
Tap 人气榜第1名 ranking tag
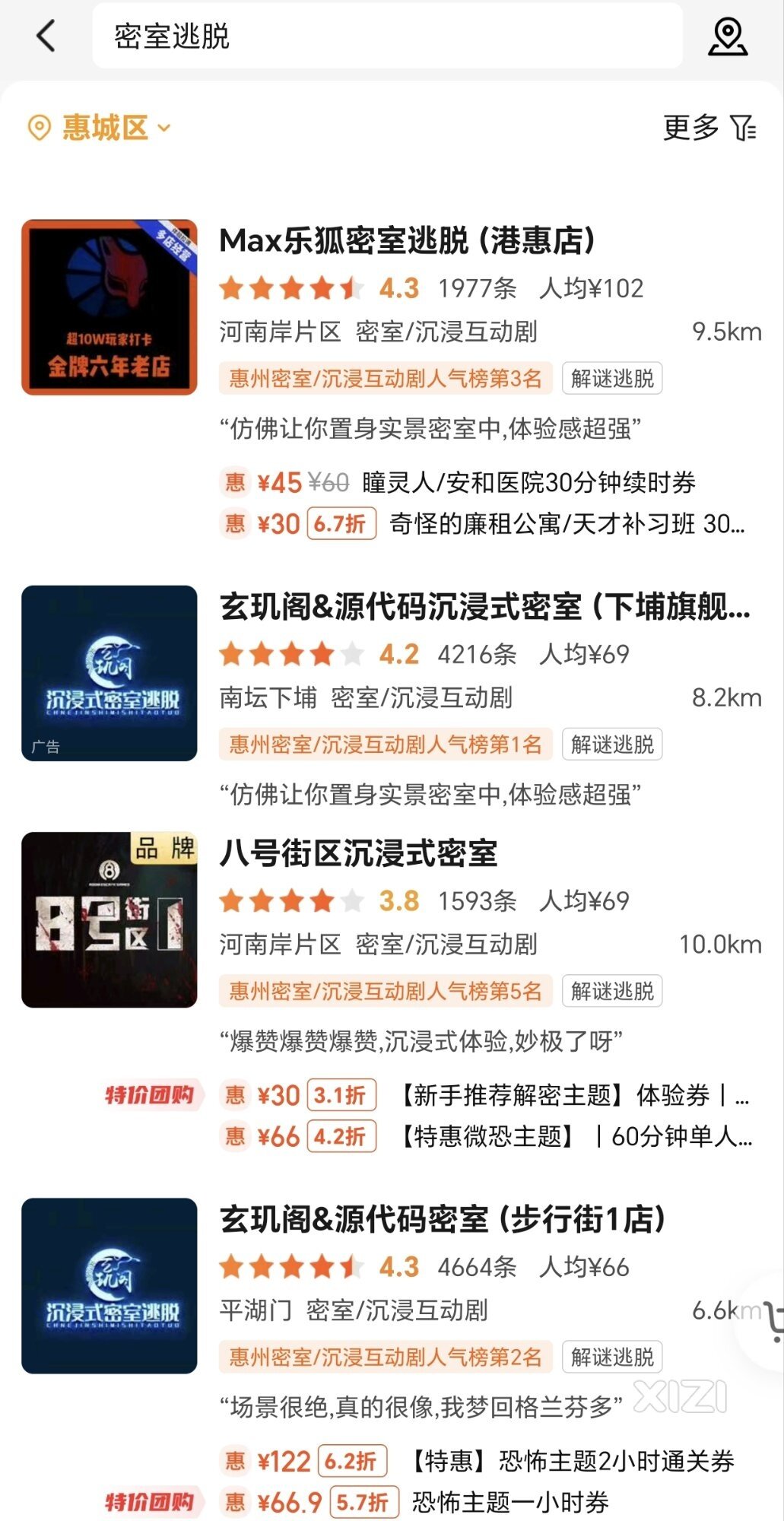pyautogui.click(x=385, y=745)
